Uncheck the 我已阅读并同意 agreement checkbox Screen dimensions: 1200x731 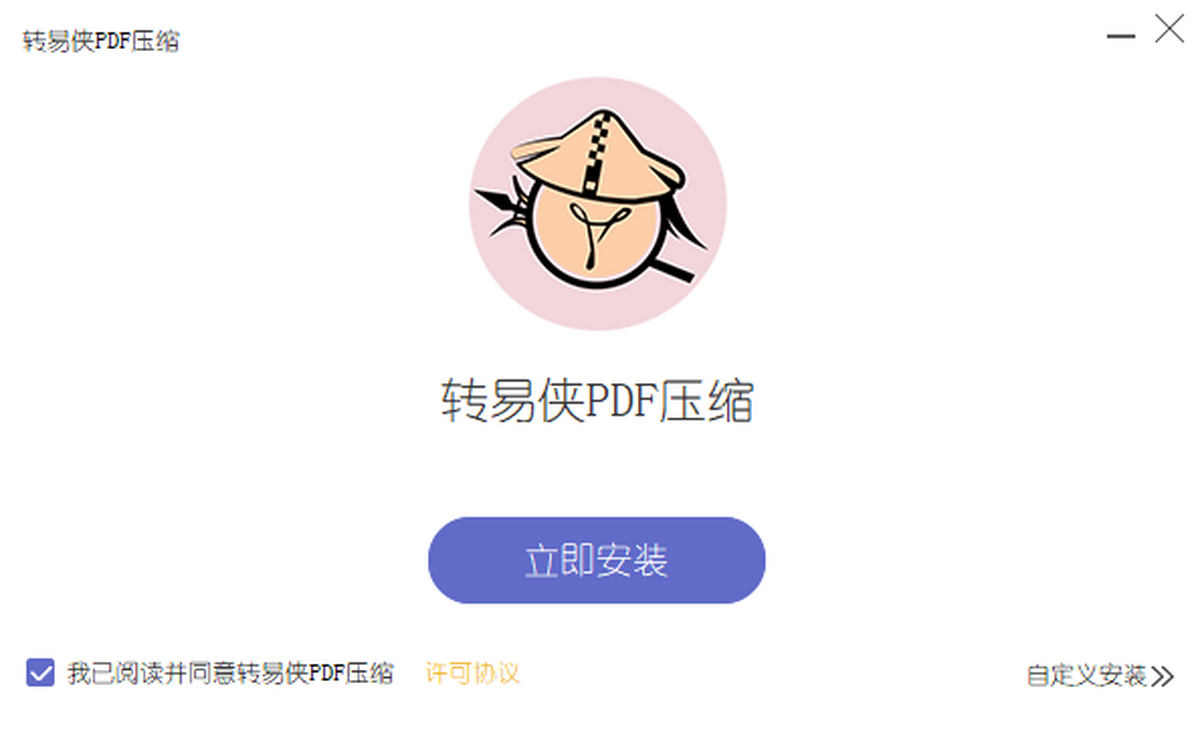point(40,673)
